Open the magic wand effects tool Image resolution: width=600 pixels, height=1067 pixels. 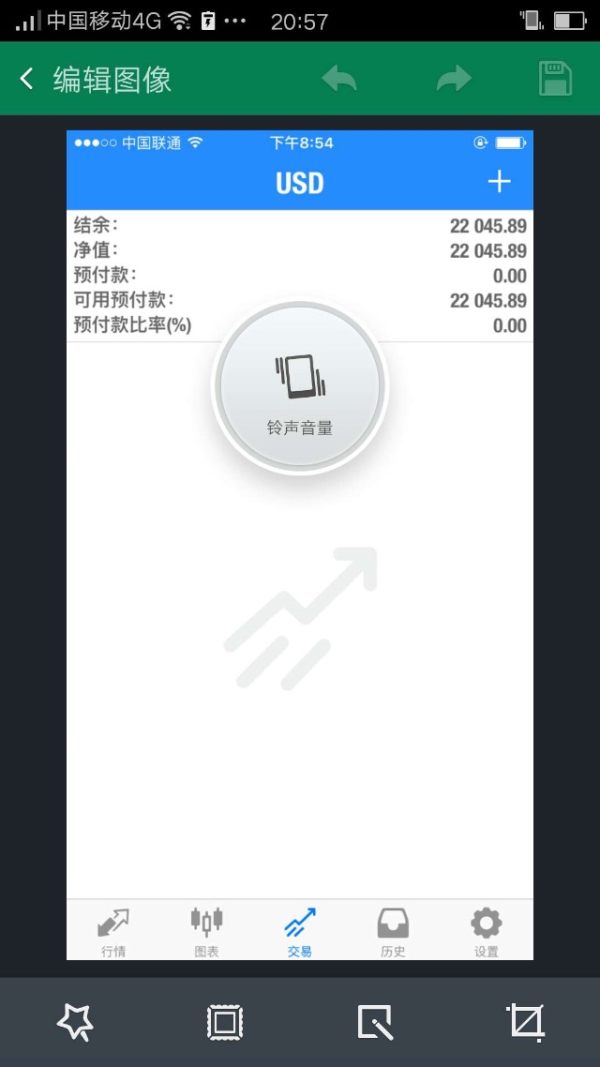pyautogui.click(x=76, y=1022)
